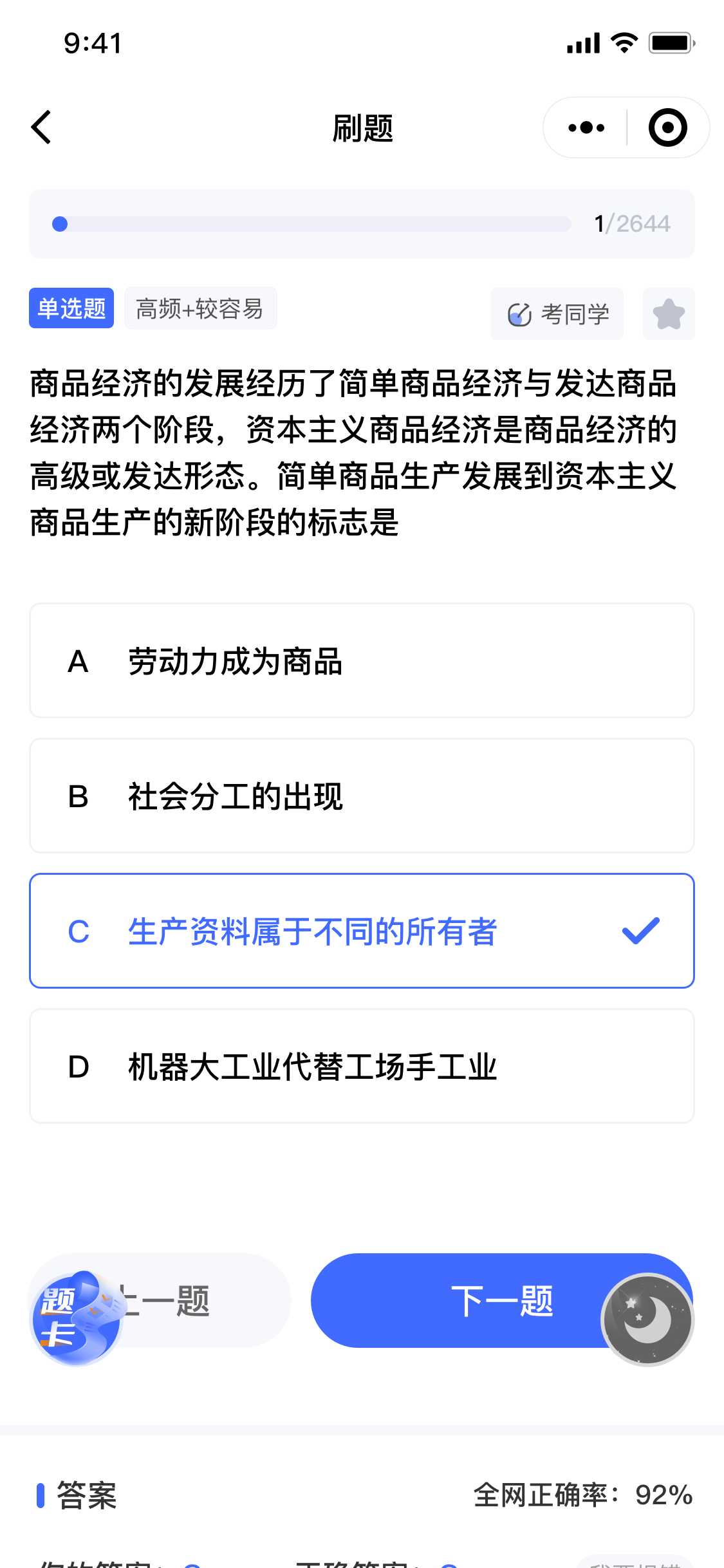Open the mini-program three-dot menu
724x1568 pixels.
click(x=586, y=127)
